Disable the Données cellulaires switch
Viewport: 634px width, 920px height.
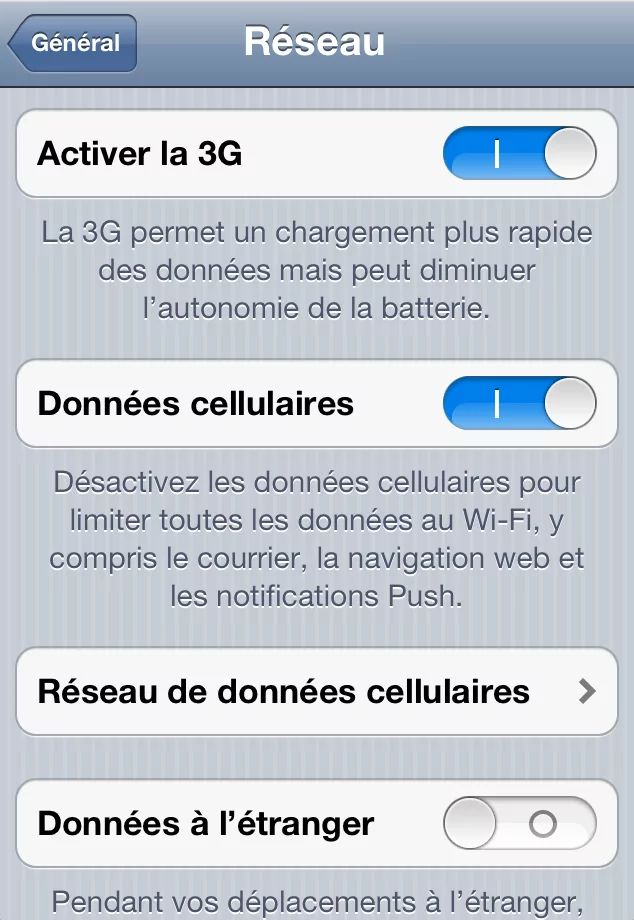(519, 404)
